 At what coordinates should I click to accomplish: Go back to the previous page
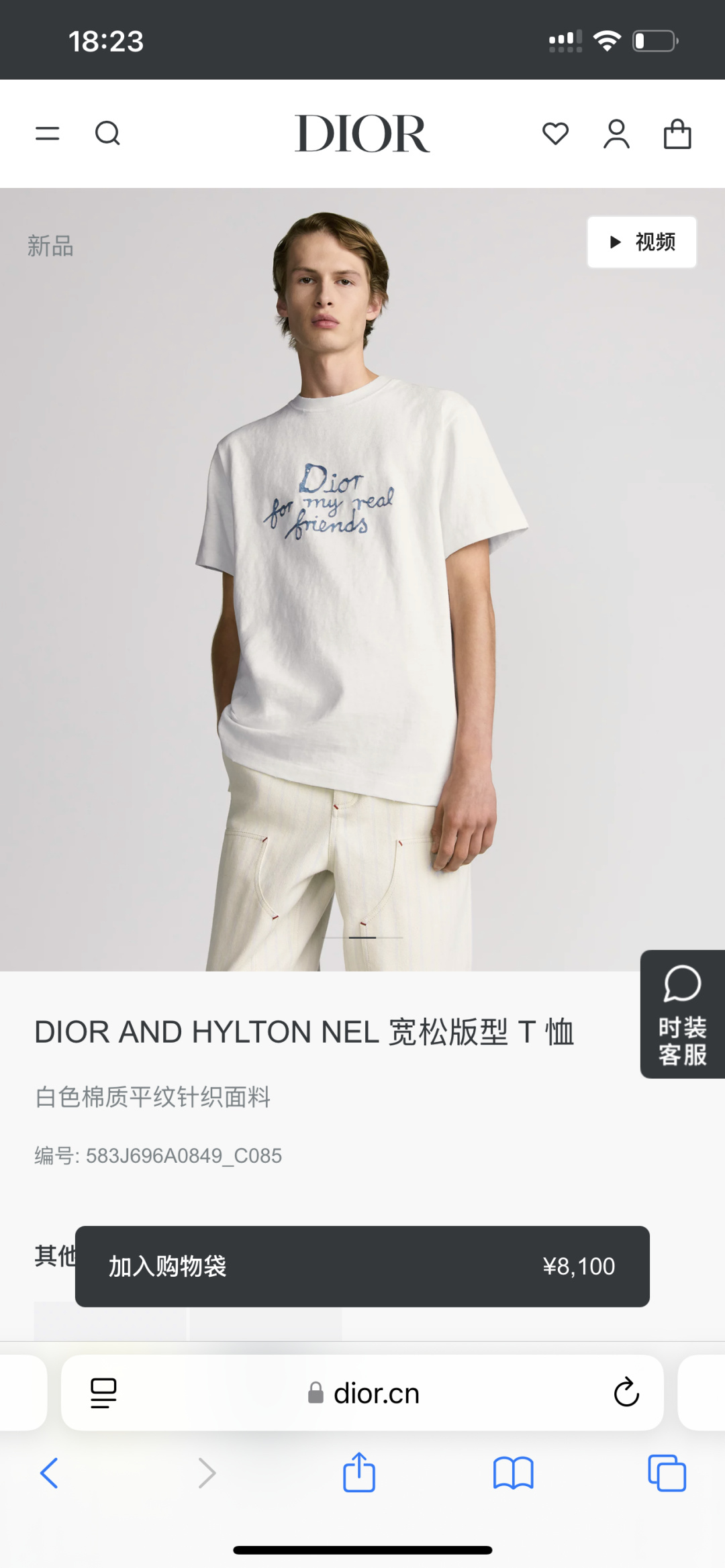click(x=50, y=1473)
